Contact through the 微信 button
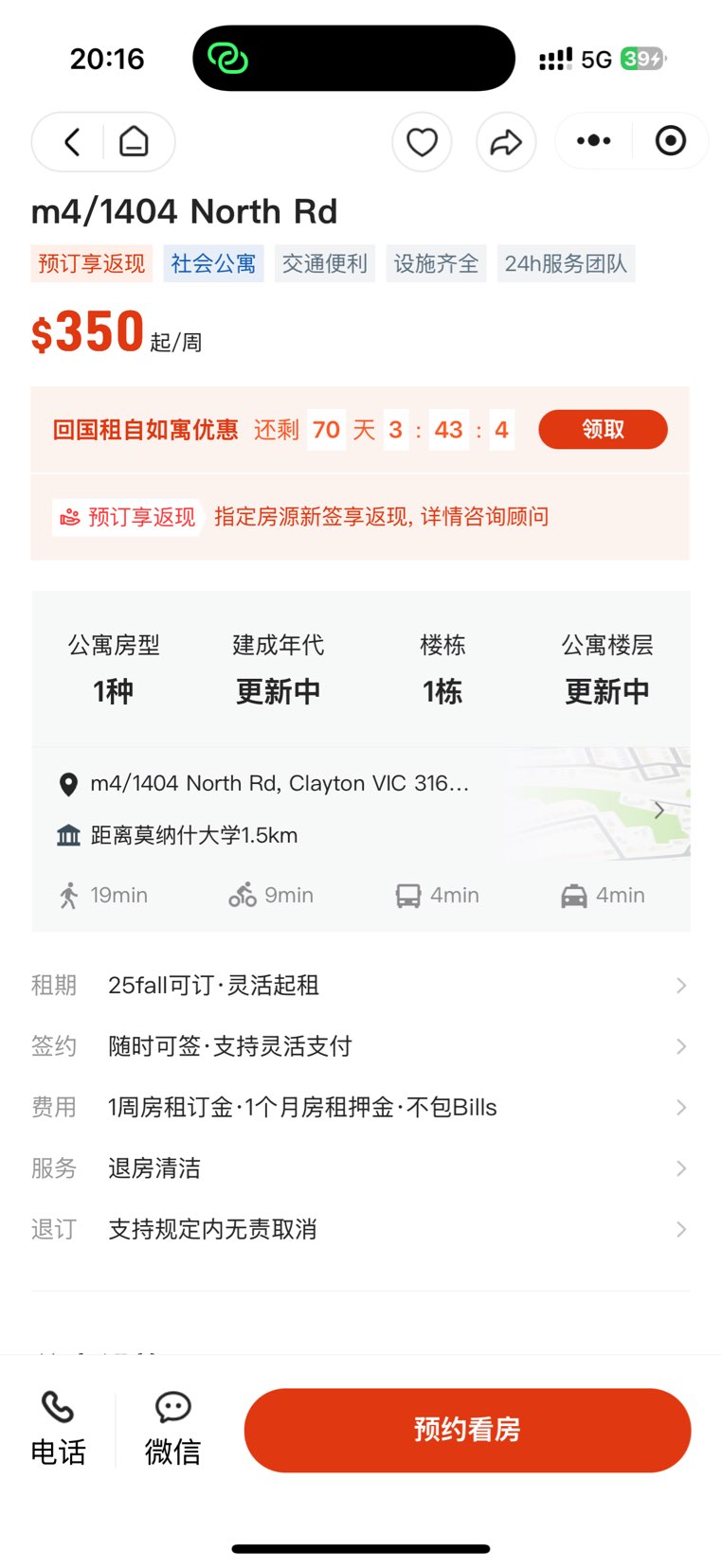This screenshot has height=1568, width=722. [172, 1429]
